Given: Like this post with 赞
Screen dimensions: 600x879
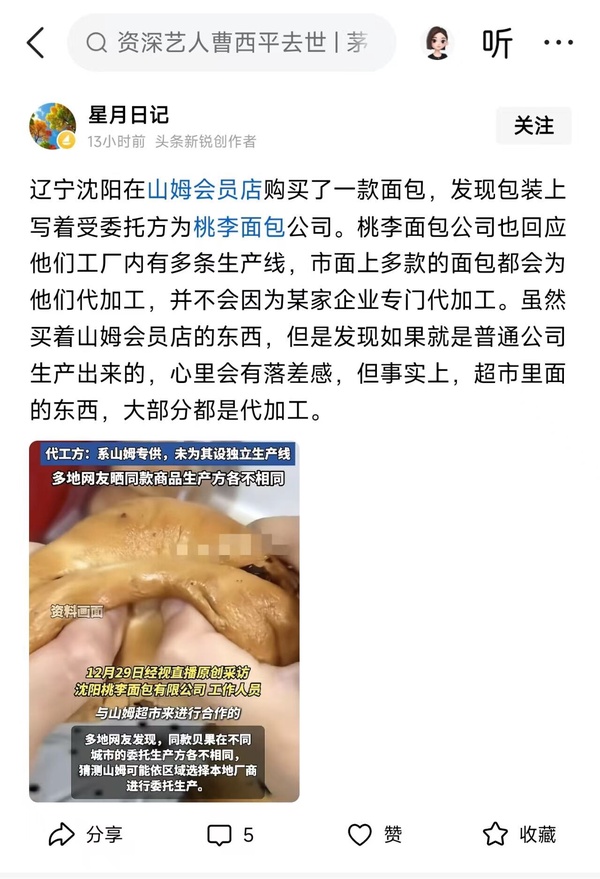Looking at the screenshot, I should [375, 834].
